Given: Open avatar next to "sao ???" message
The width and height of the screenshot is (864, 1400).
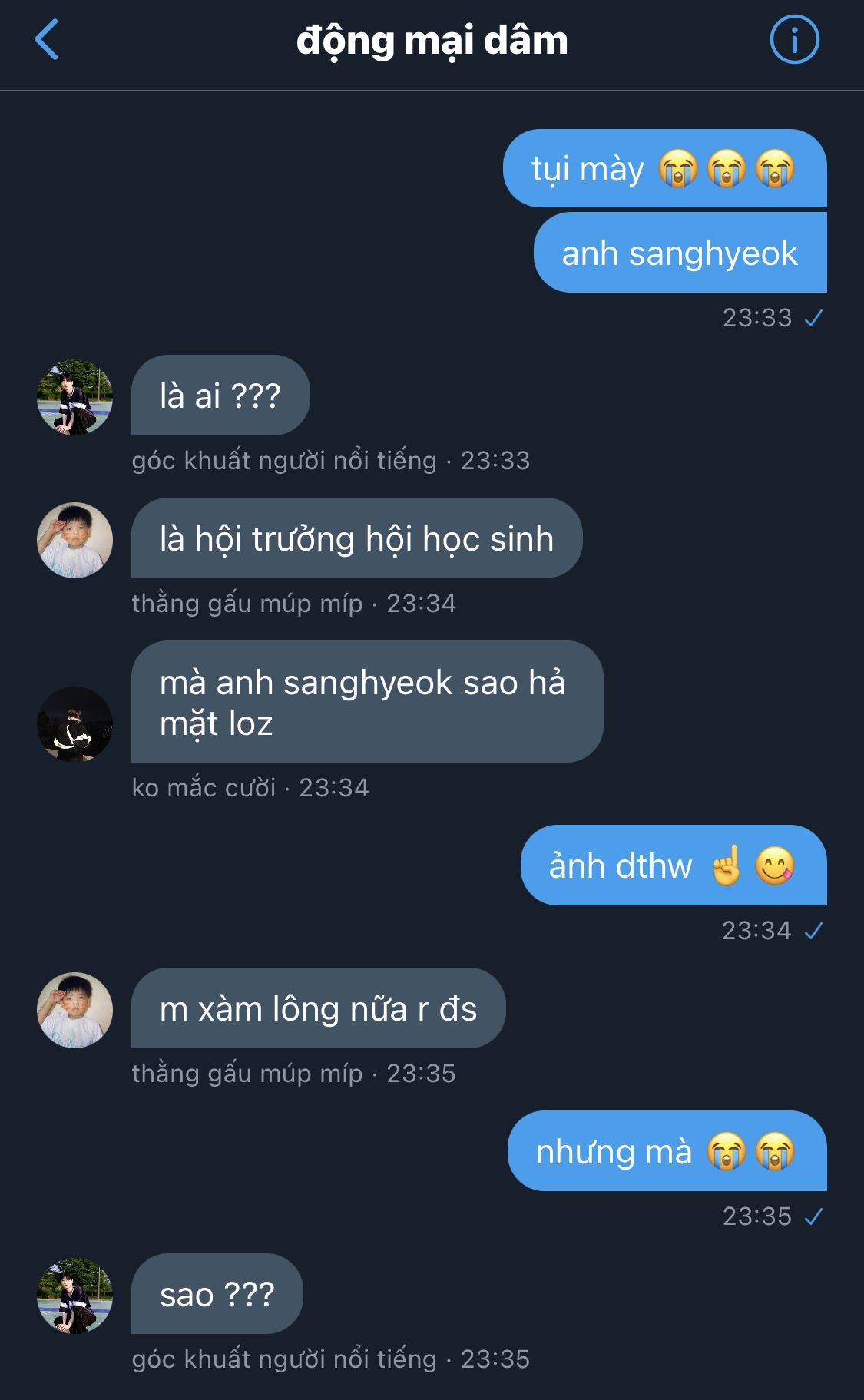Looking at the screenshot, I should 75,1296.
